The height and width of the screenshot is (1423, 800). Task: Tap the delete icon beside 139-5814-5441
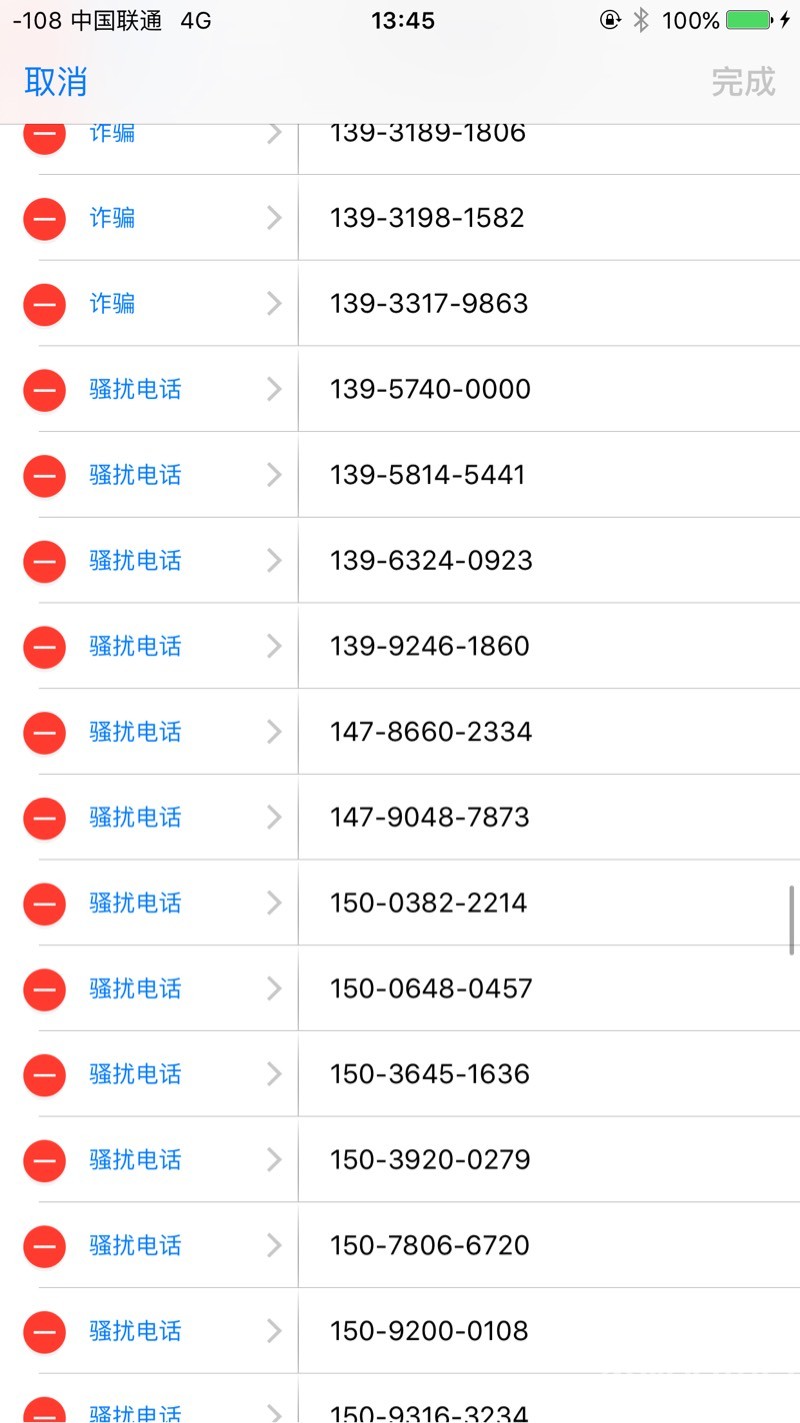tap(44, 475)
